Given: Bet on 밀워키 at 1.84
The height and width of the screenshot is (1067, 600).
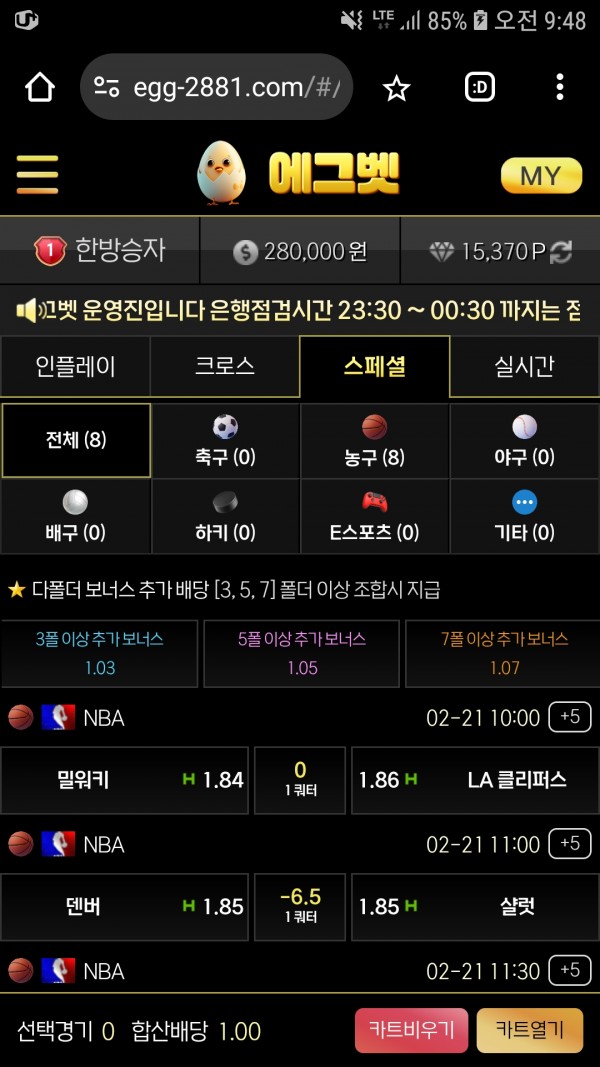Looking at the screenshot, I should pos(124,781).
